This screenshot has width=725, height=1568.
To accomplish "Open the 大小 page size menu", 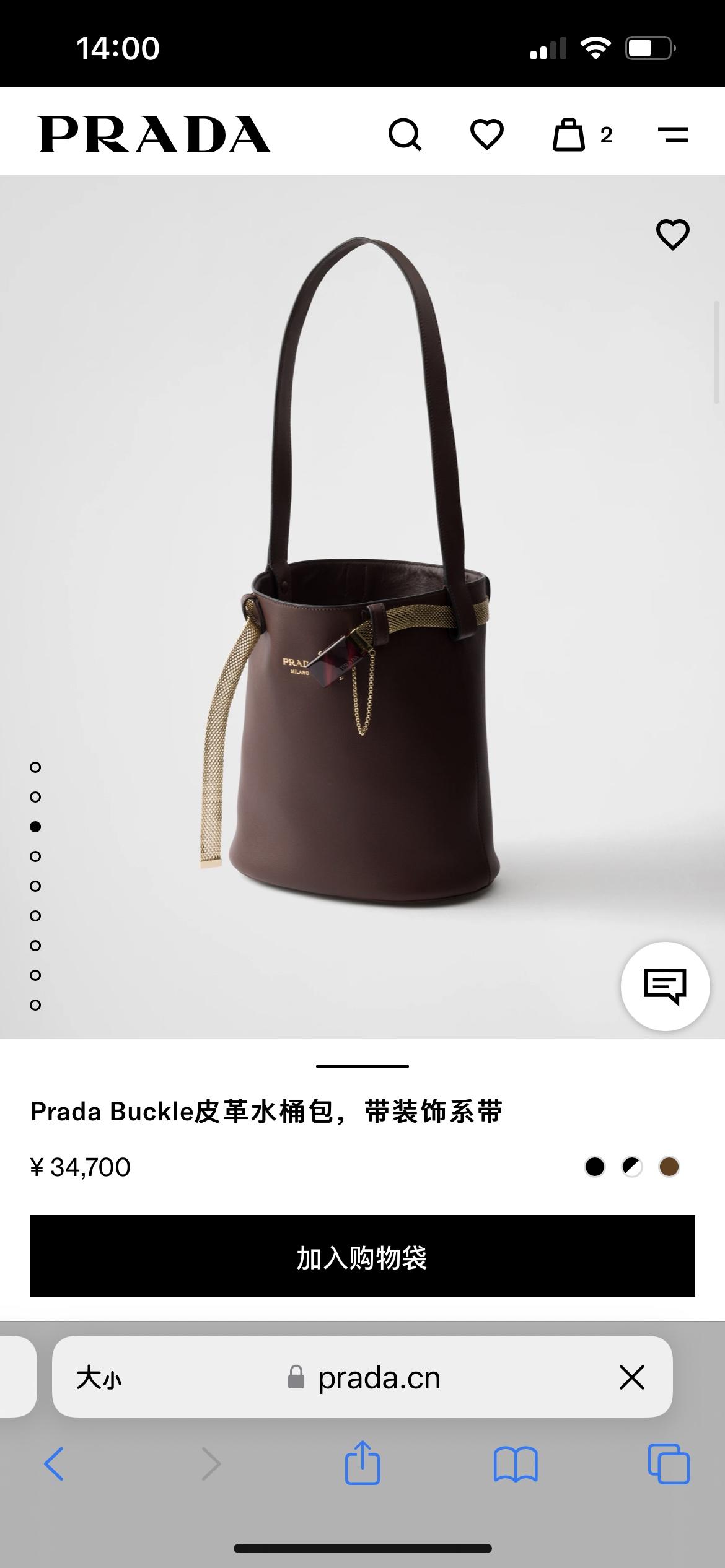I will click(99, 1379).
